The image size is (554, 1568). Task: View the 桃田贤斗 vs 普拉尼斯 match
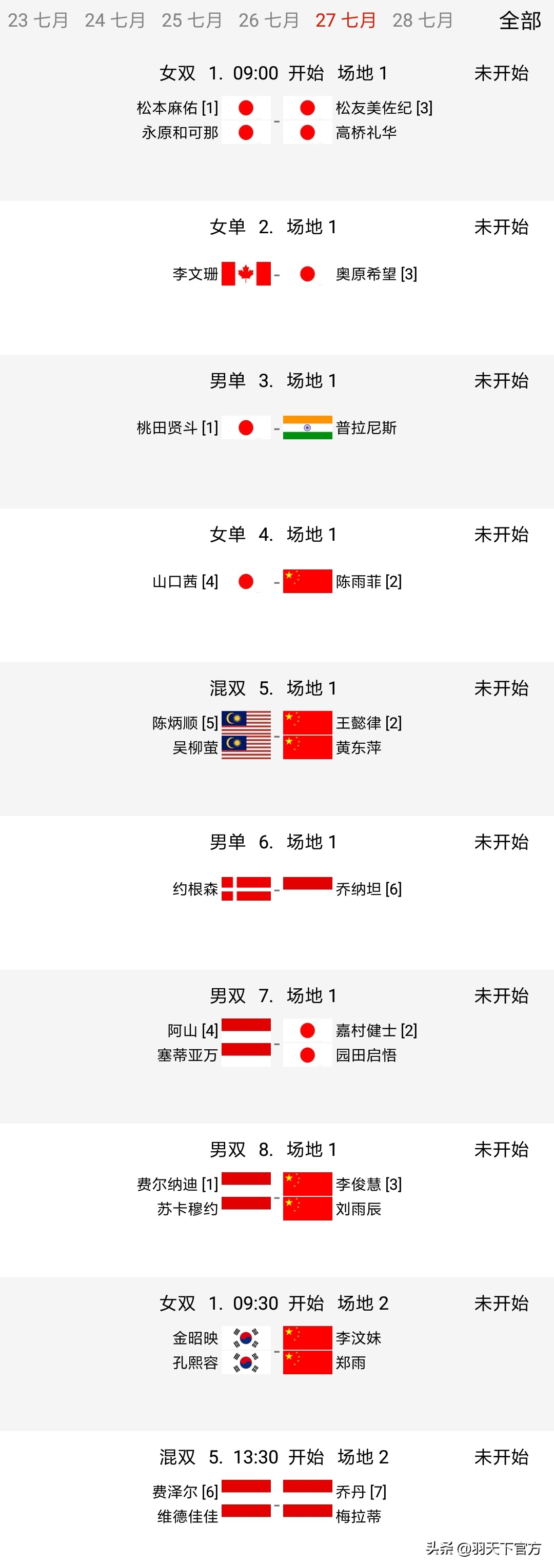276,428
